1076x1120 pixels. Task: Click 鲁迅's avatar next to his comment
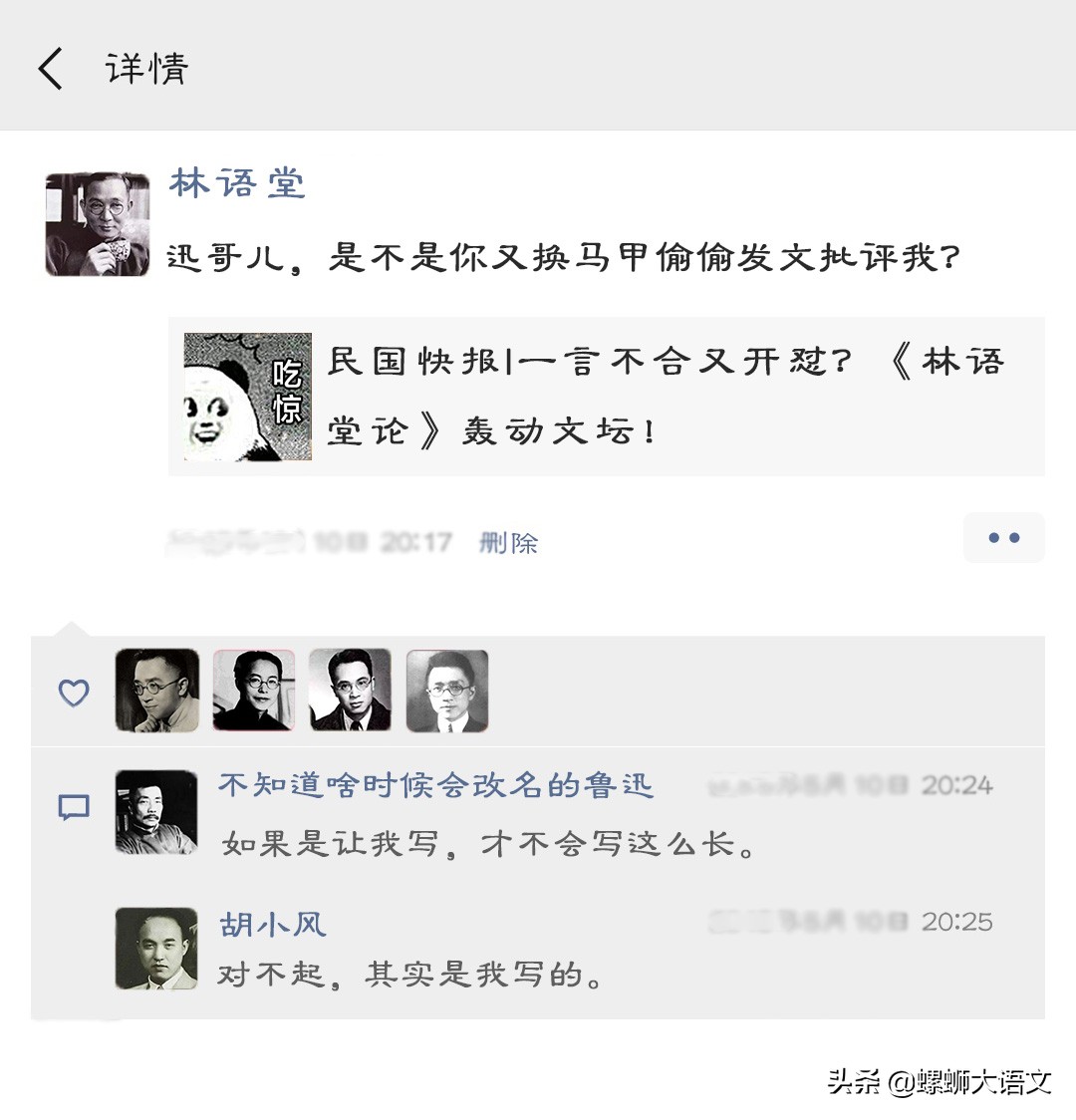click(x=154, y=812)
